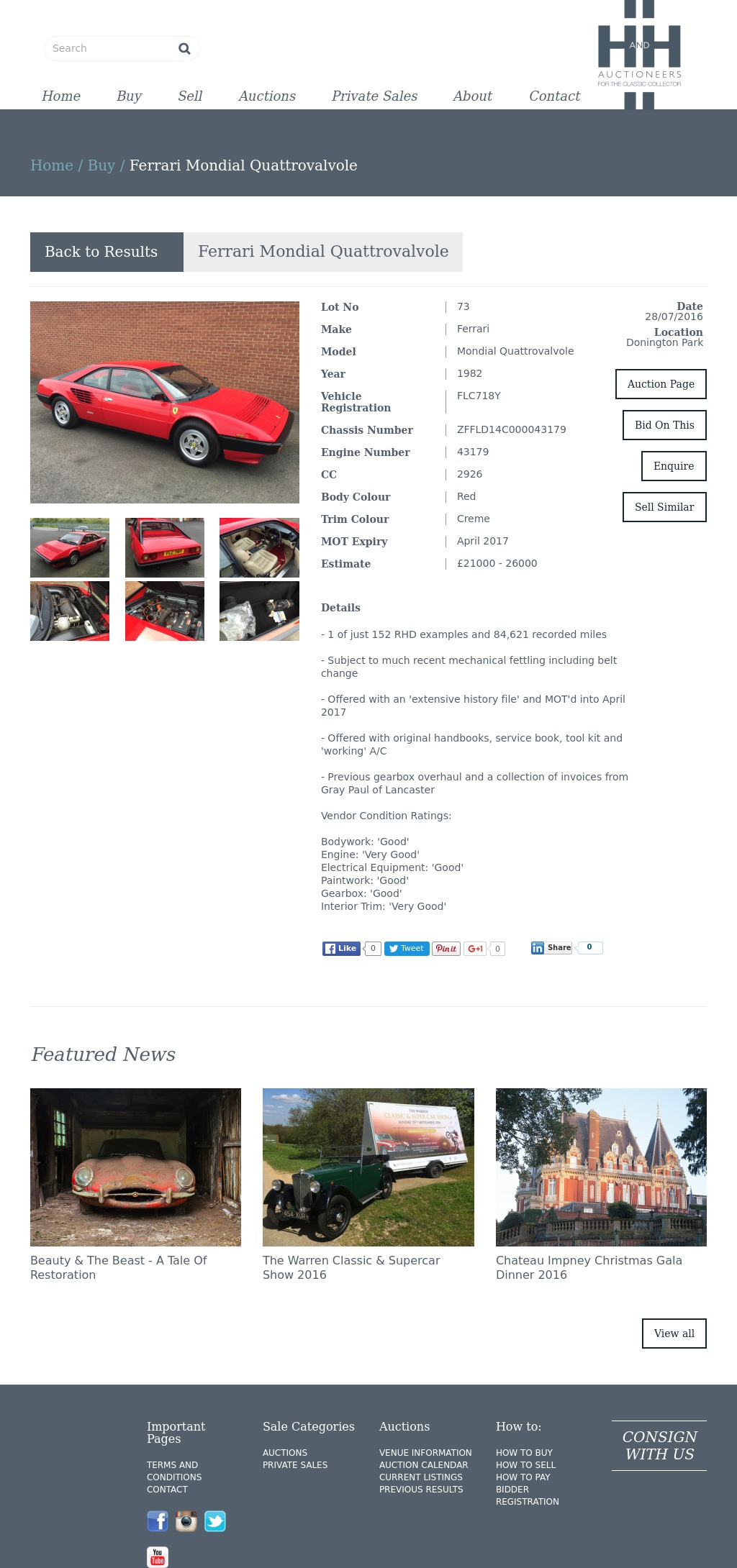Tap Bid On This
737x1568 pixels.
(x=664, y=425)
